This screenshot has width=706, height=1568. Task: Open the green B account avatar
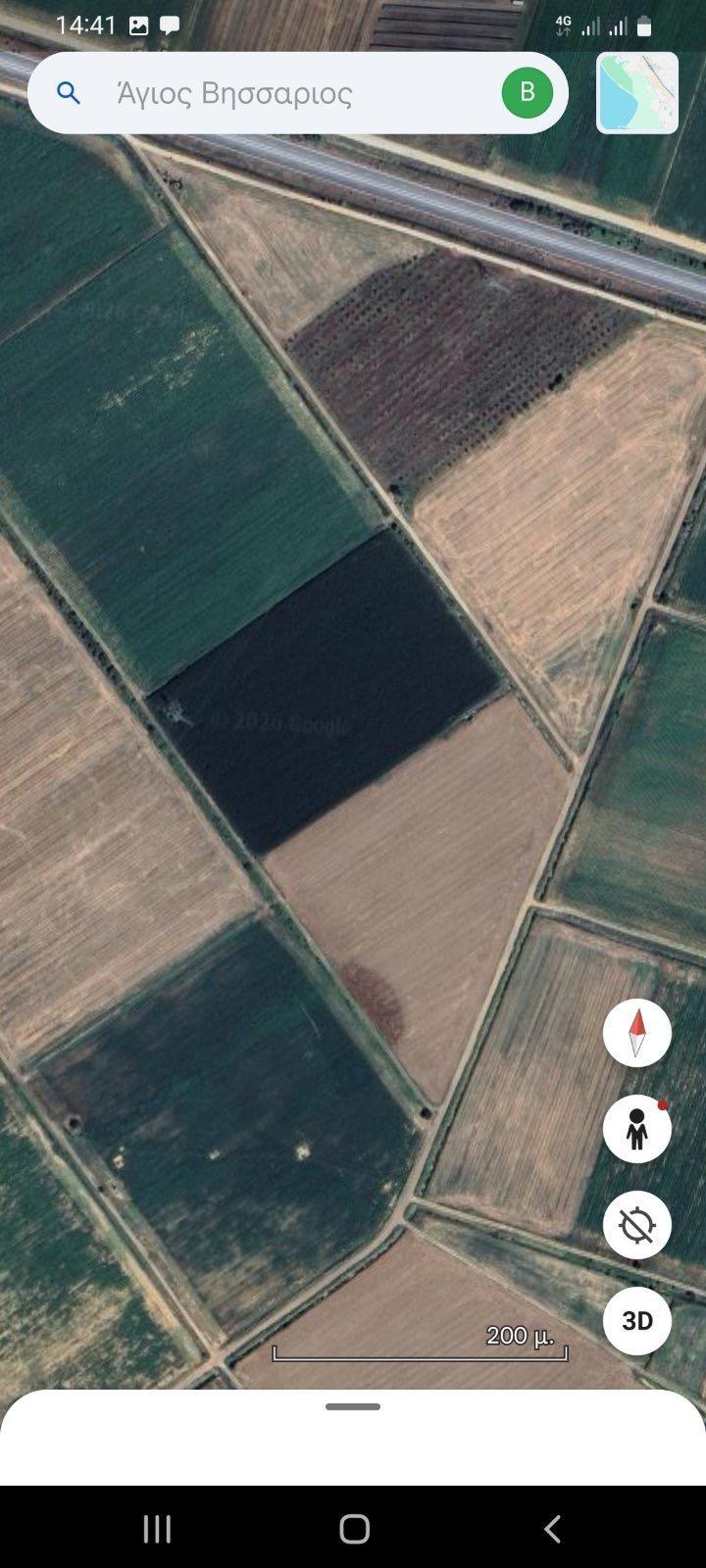pyautogui.click(x=528, y=93)
